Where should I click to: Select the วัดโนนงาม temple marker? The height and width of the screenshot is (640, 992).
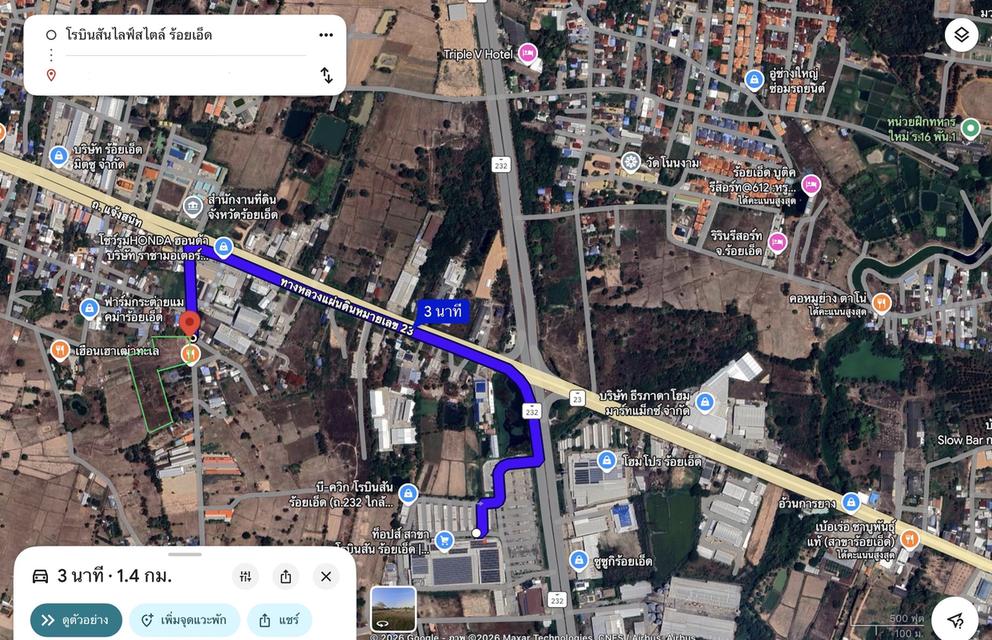click(630, 161)
